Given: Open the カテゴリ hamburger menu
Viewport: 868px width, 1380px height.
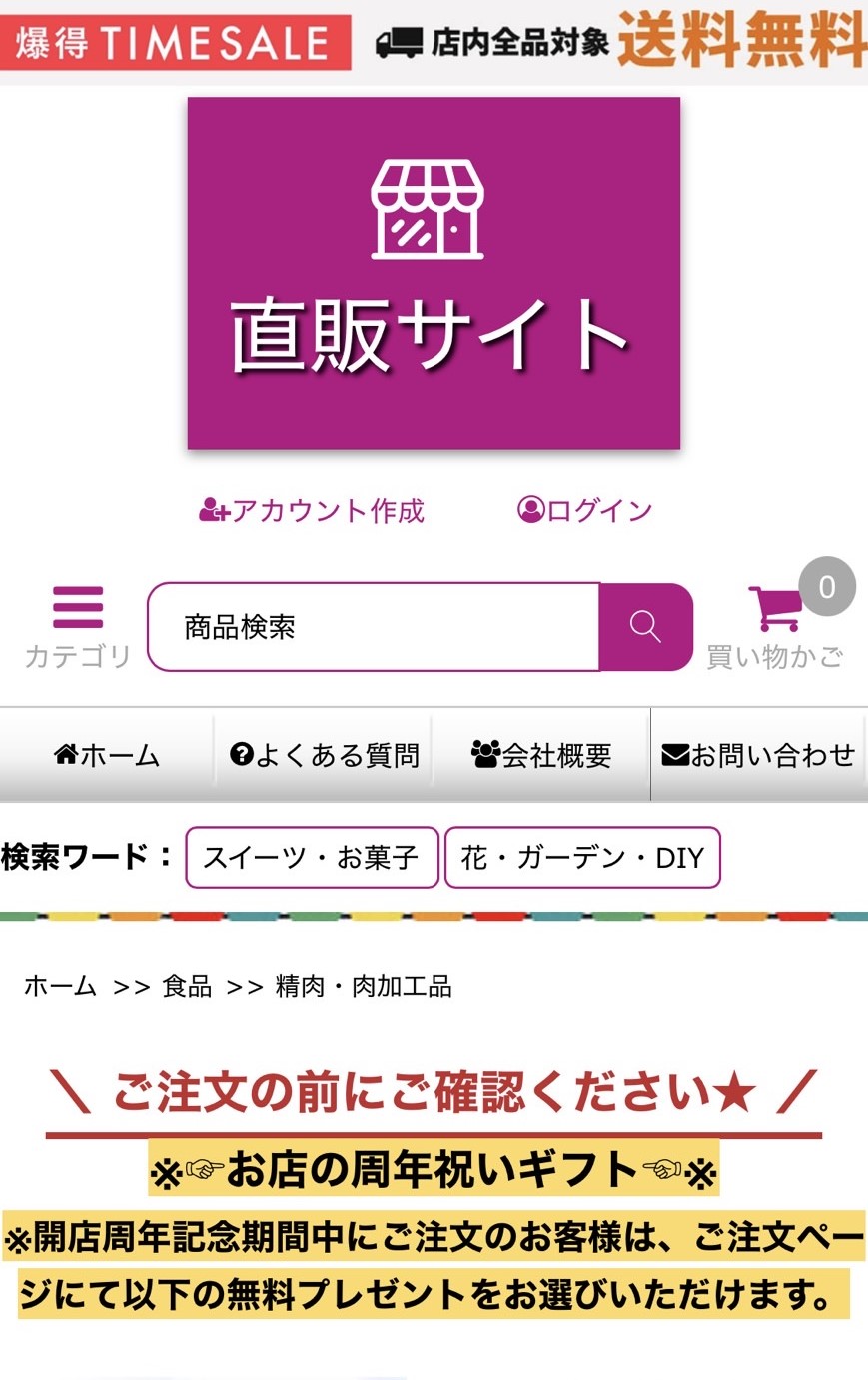Looking at the screenshot, I should coord(78,627).
